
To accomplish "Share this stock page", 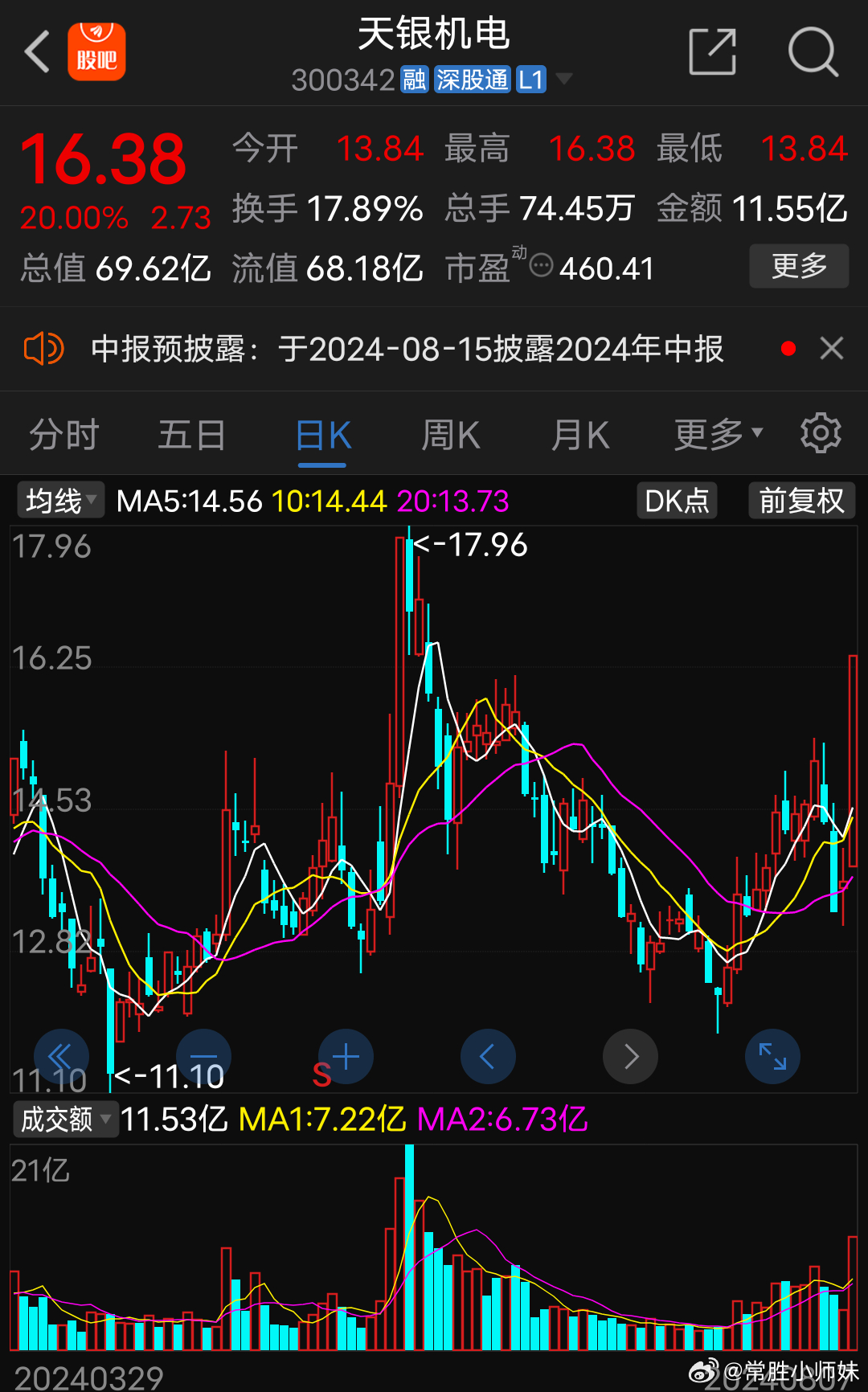I will [713, 51].
